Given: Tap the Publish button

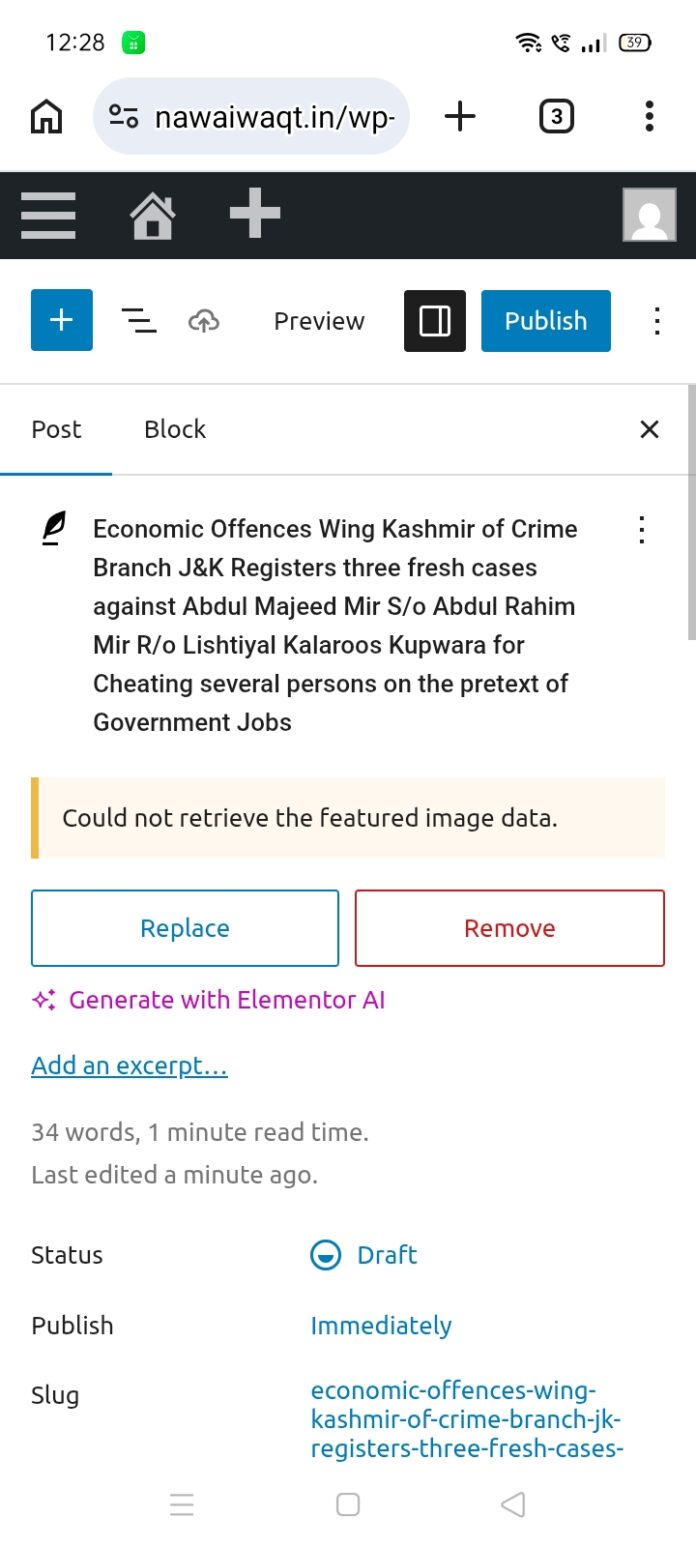Looking at the screenshot, I should (x=545, y=321).
